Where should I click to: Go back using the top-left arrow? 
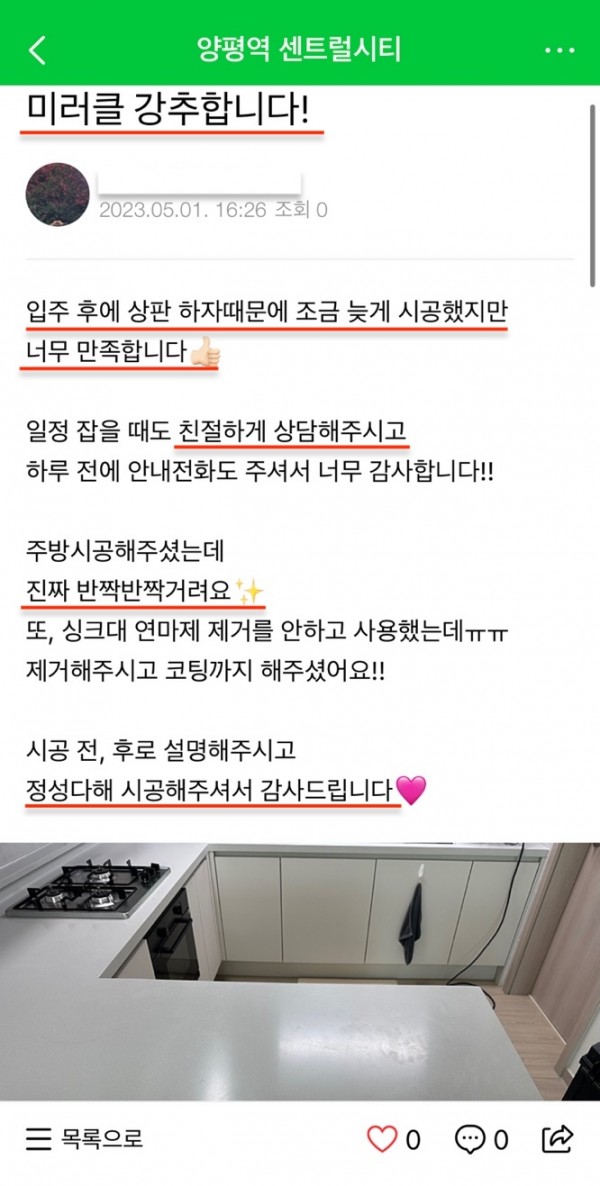coord(38,49)
